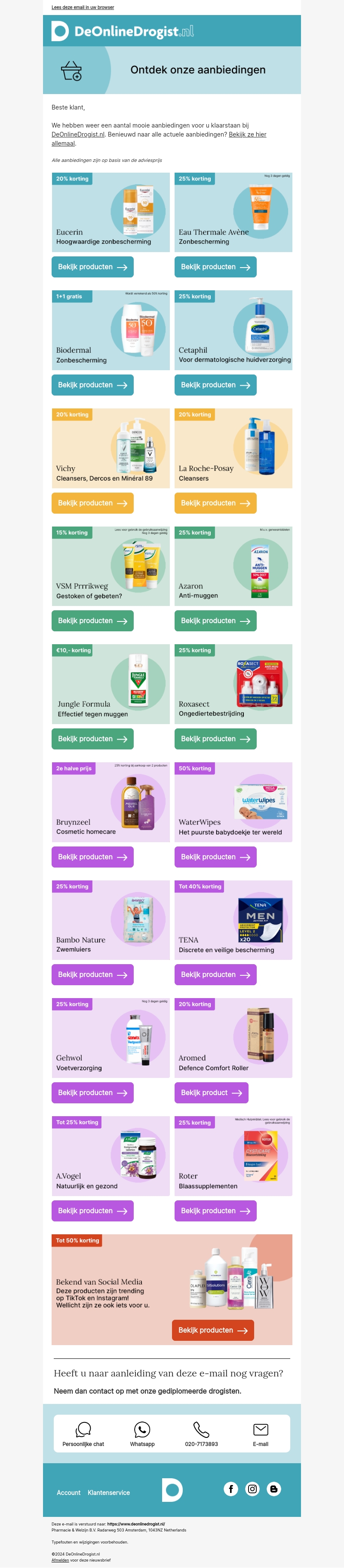Start a Persoonlijke chat
Screen dimensions: 344x1568
(83, 1434)
